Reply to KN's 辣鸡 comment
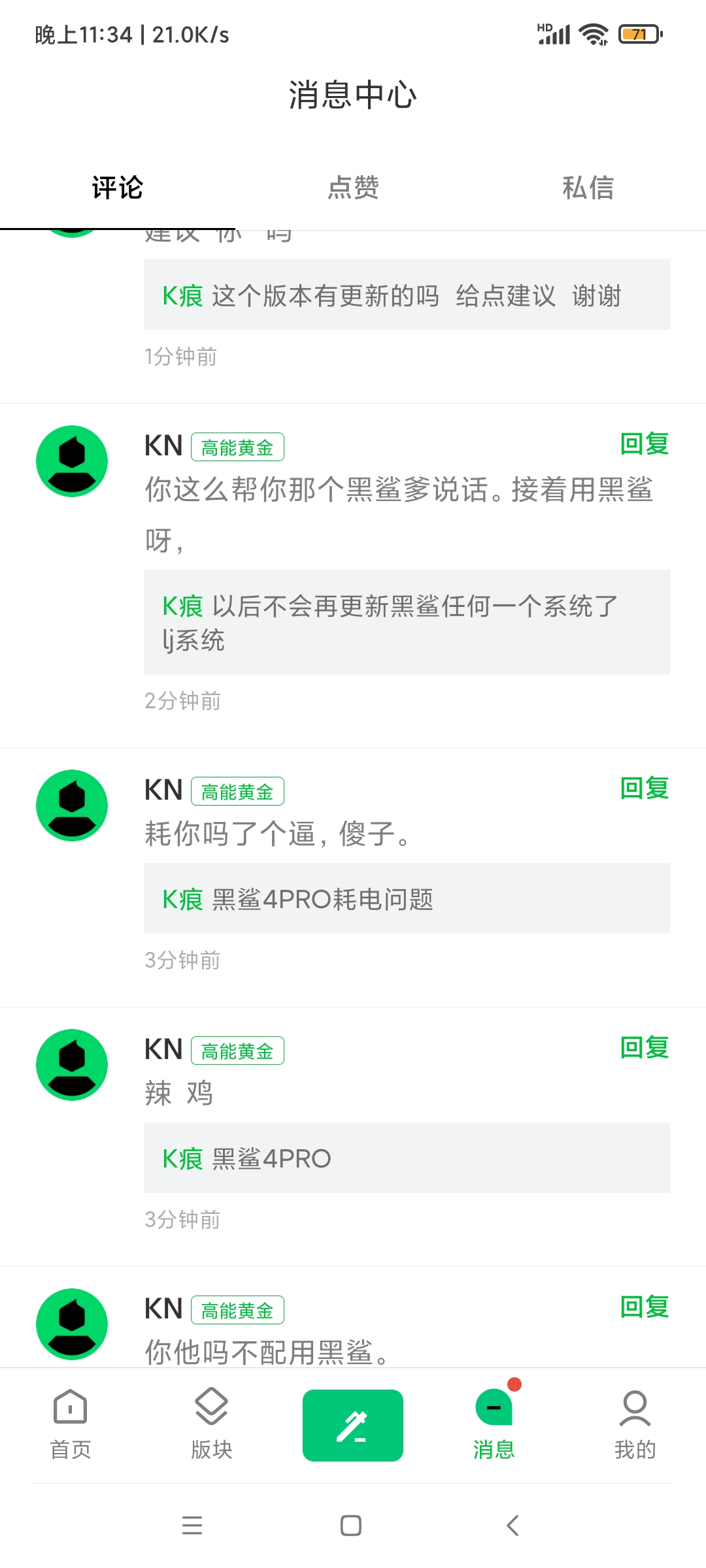Image resolution: width=706 pixels, height=1568 pixels. 645,1048
